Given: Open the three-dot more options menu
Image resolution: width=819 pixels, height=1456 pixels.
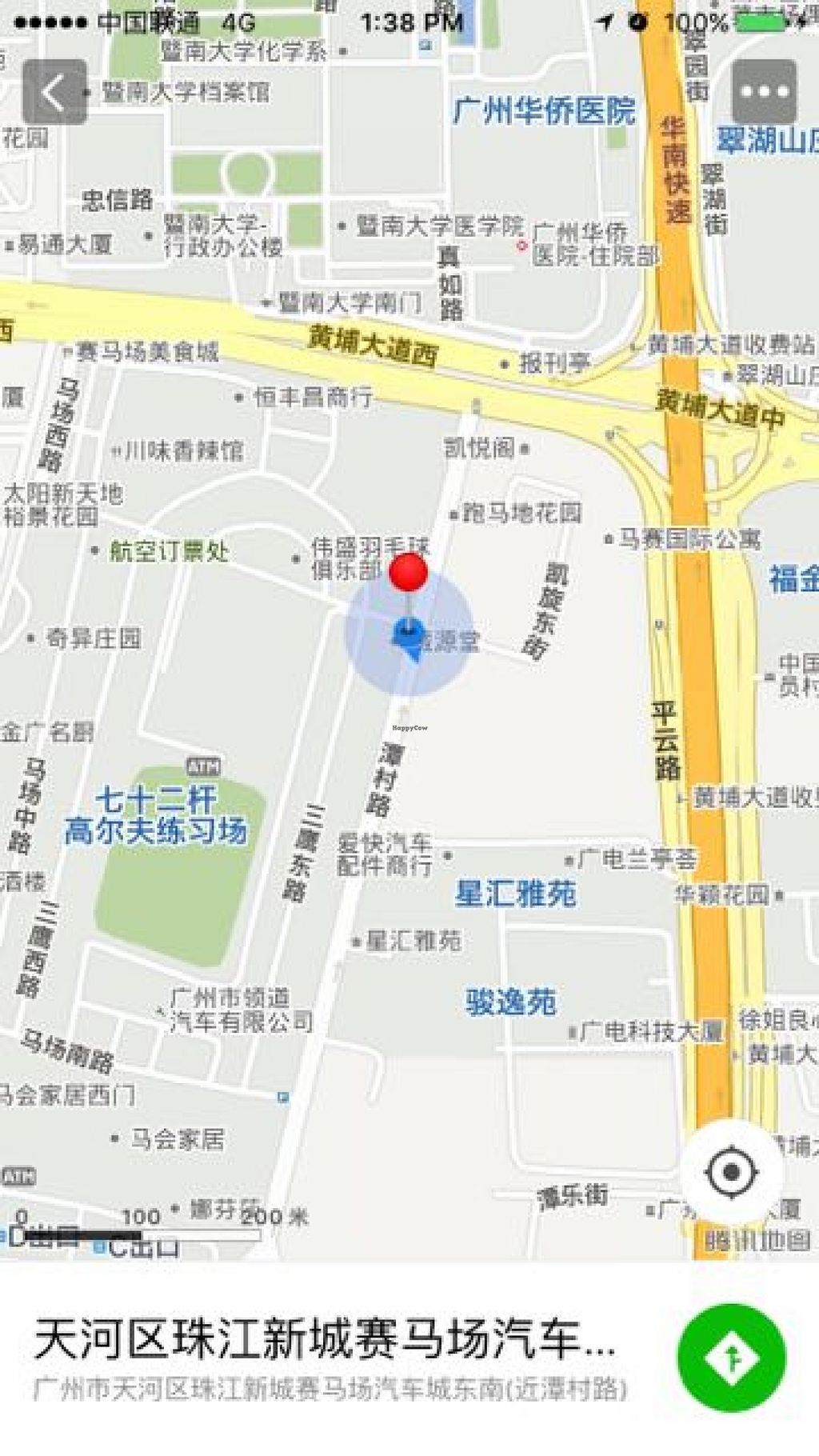Looking at the screenshot, I should [x=765, y=92].
